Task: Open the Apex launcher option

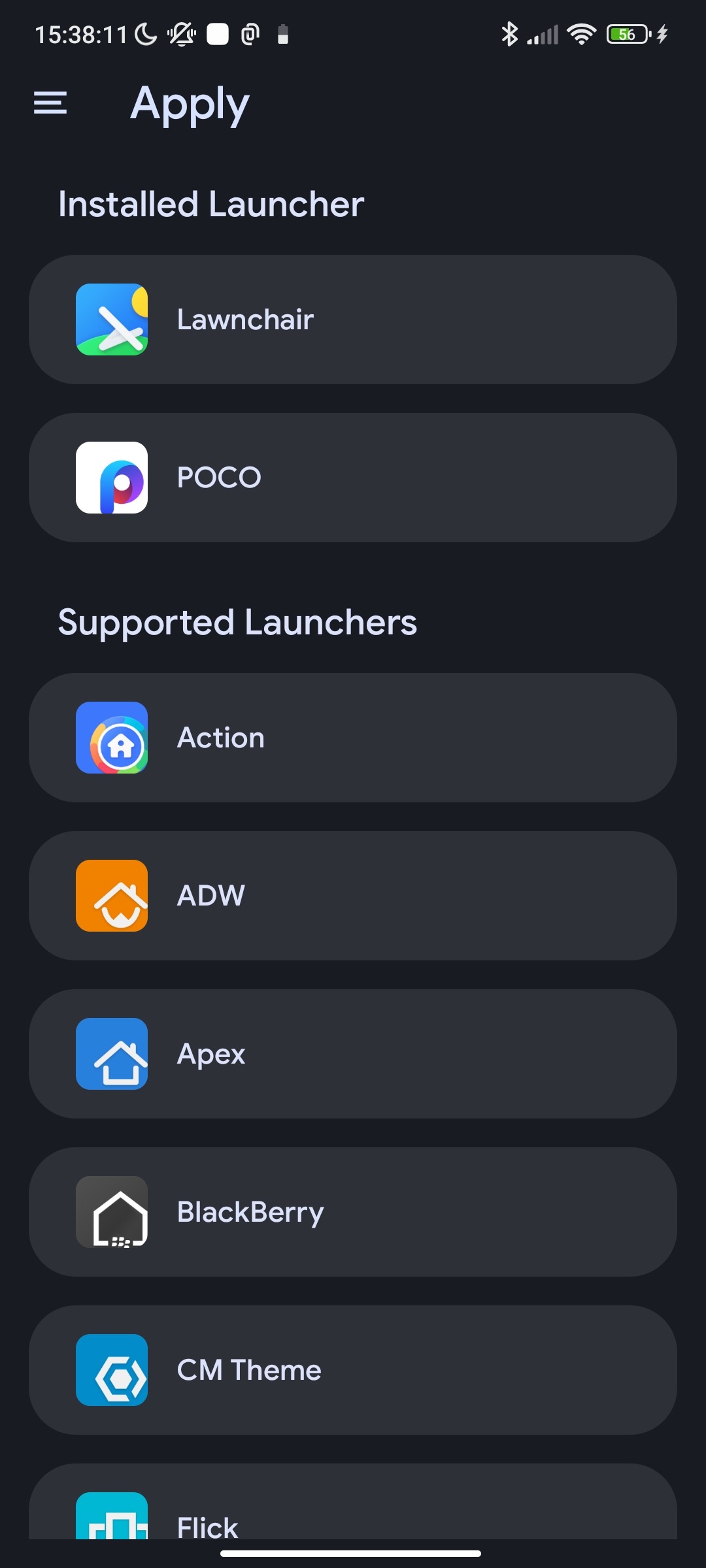Action: (x=353, y=1054)
